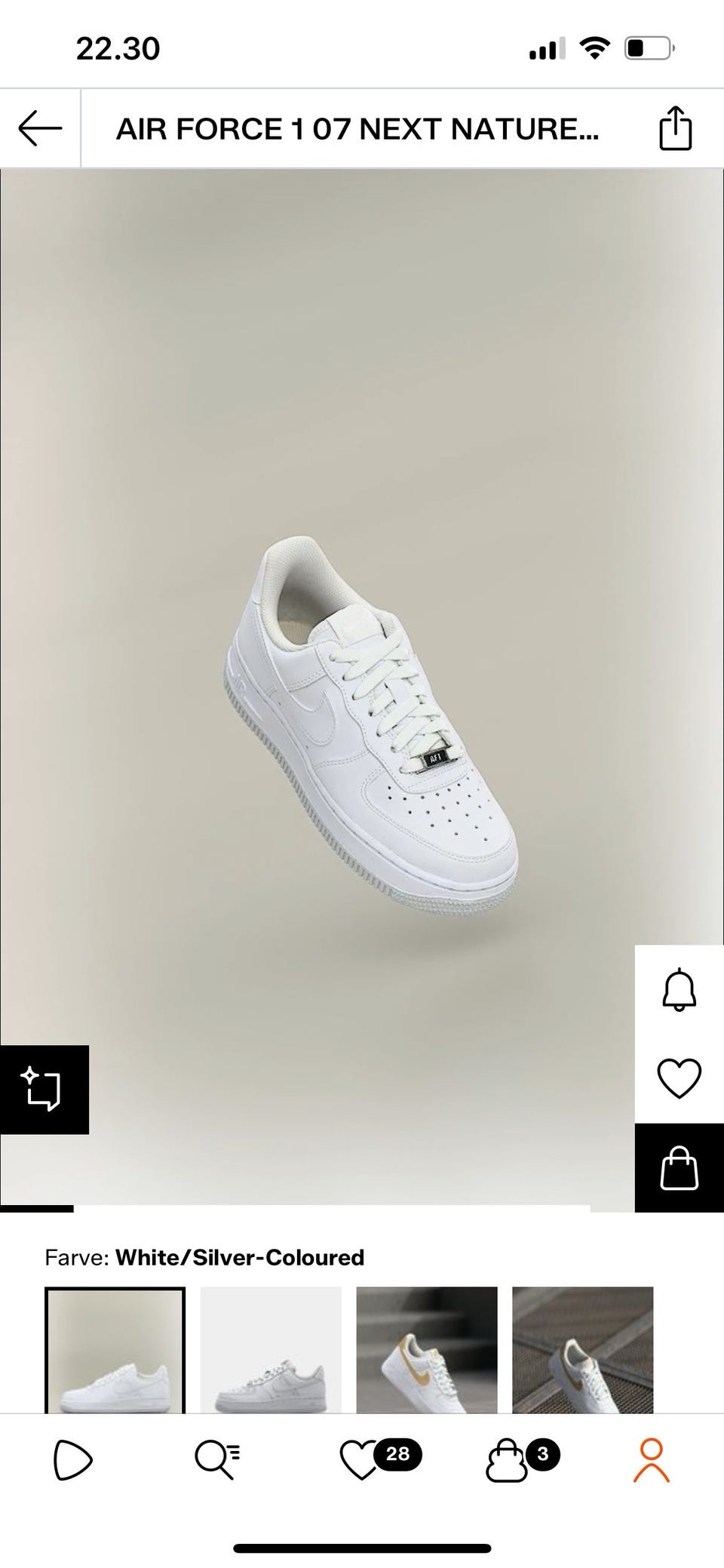Select the last colour variant thumbnail
The image size is (724, 1568).
pyautogui.click(x=582, y=1349)
